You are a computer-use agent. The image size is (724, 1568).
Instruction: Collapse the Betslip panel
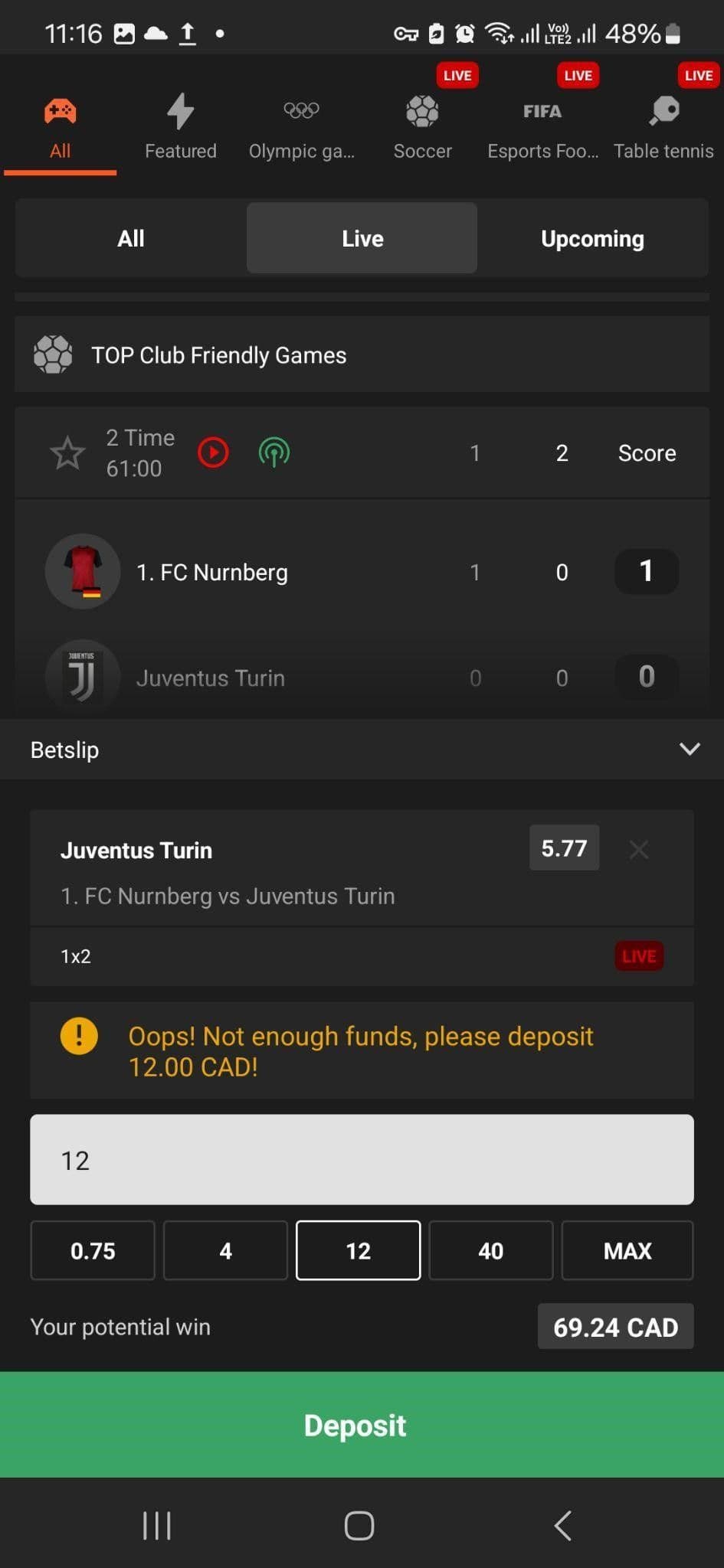click(689, 749)
